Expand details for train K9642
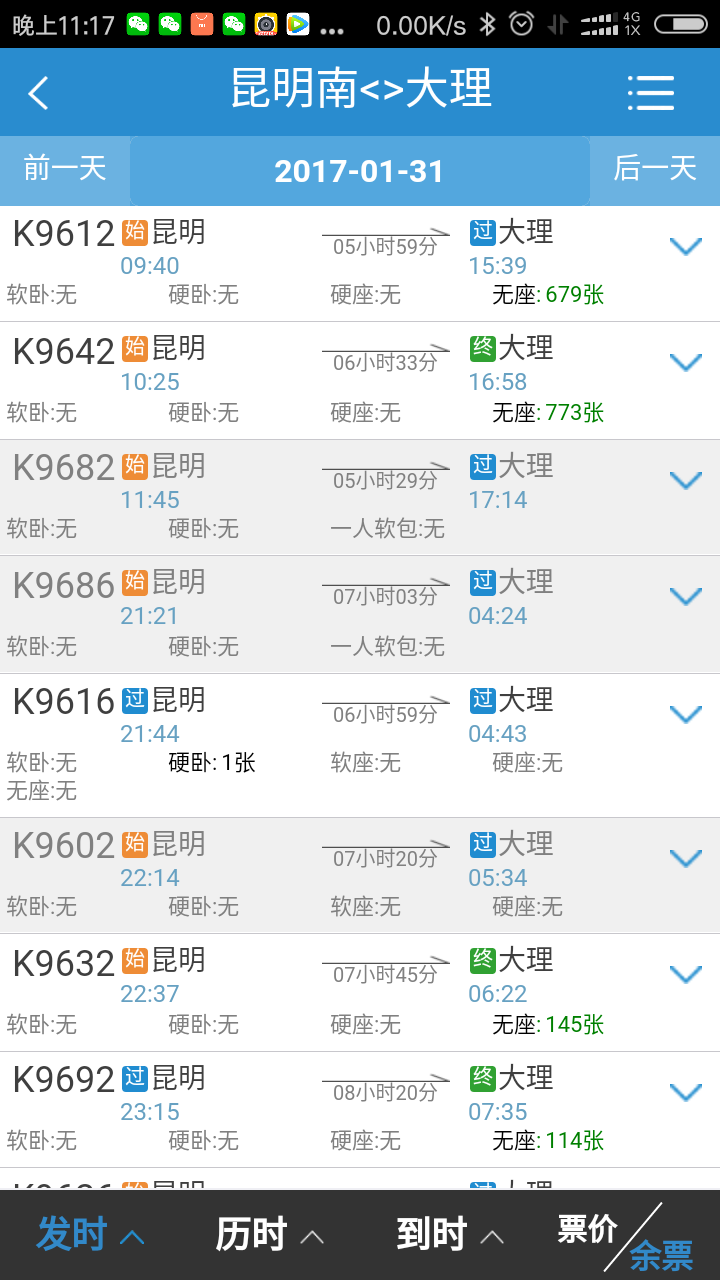 [686, 362]
